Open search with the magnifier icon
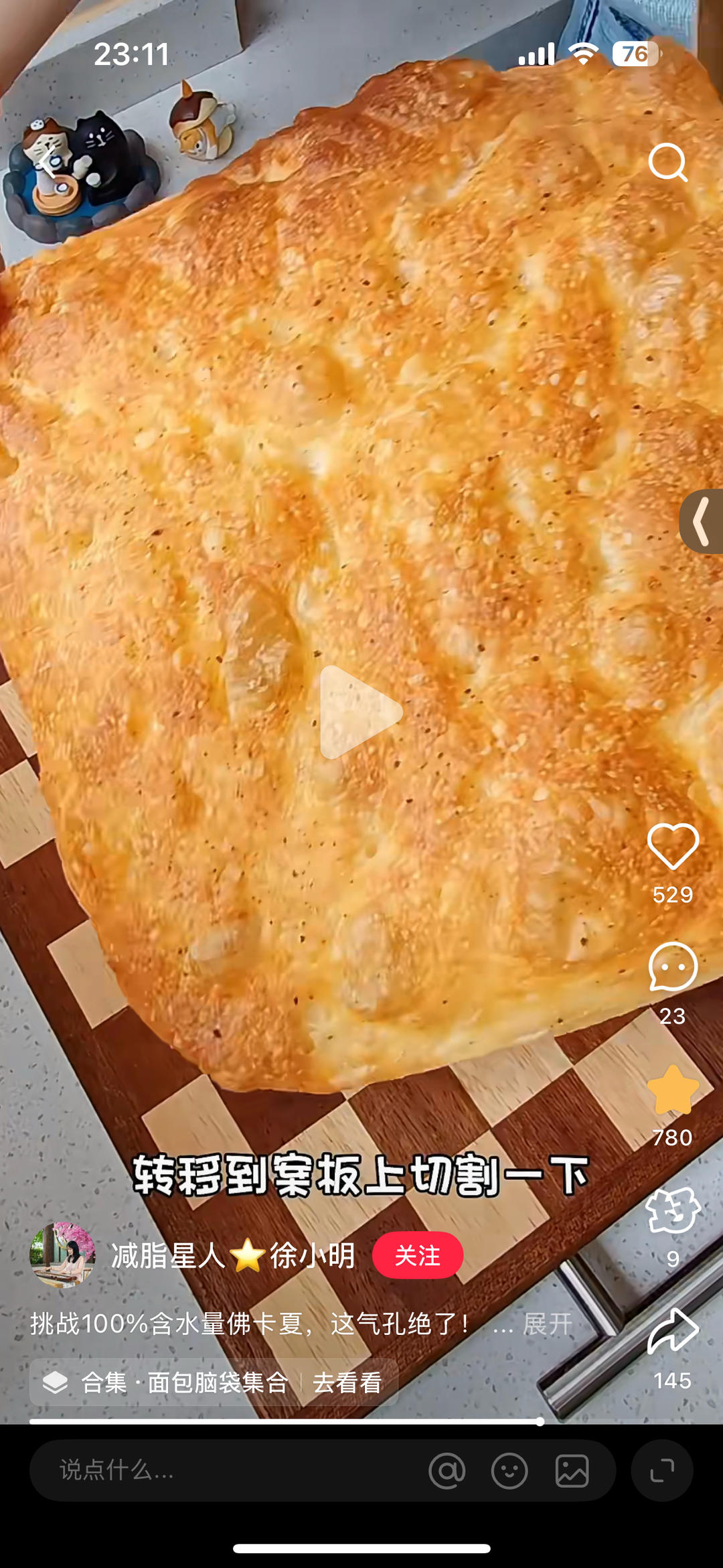Viewport: 723px width, 1568px height. (668, 163)
